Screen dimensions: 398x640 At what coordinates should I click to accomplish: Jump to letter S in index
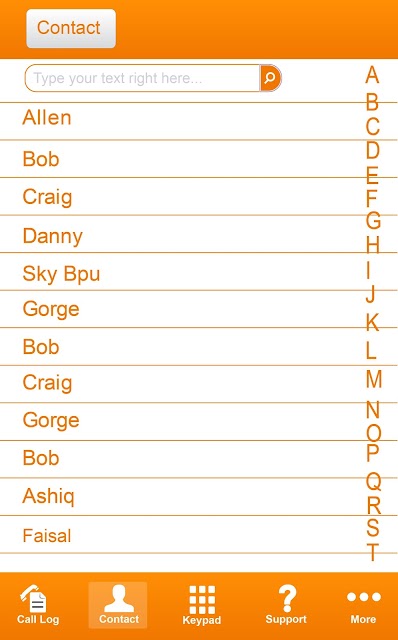tap(372, 528)
